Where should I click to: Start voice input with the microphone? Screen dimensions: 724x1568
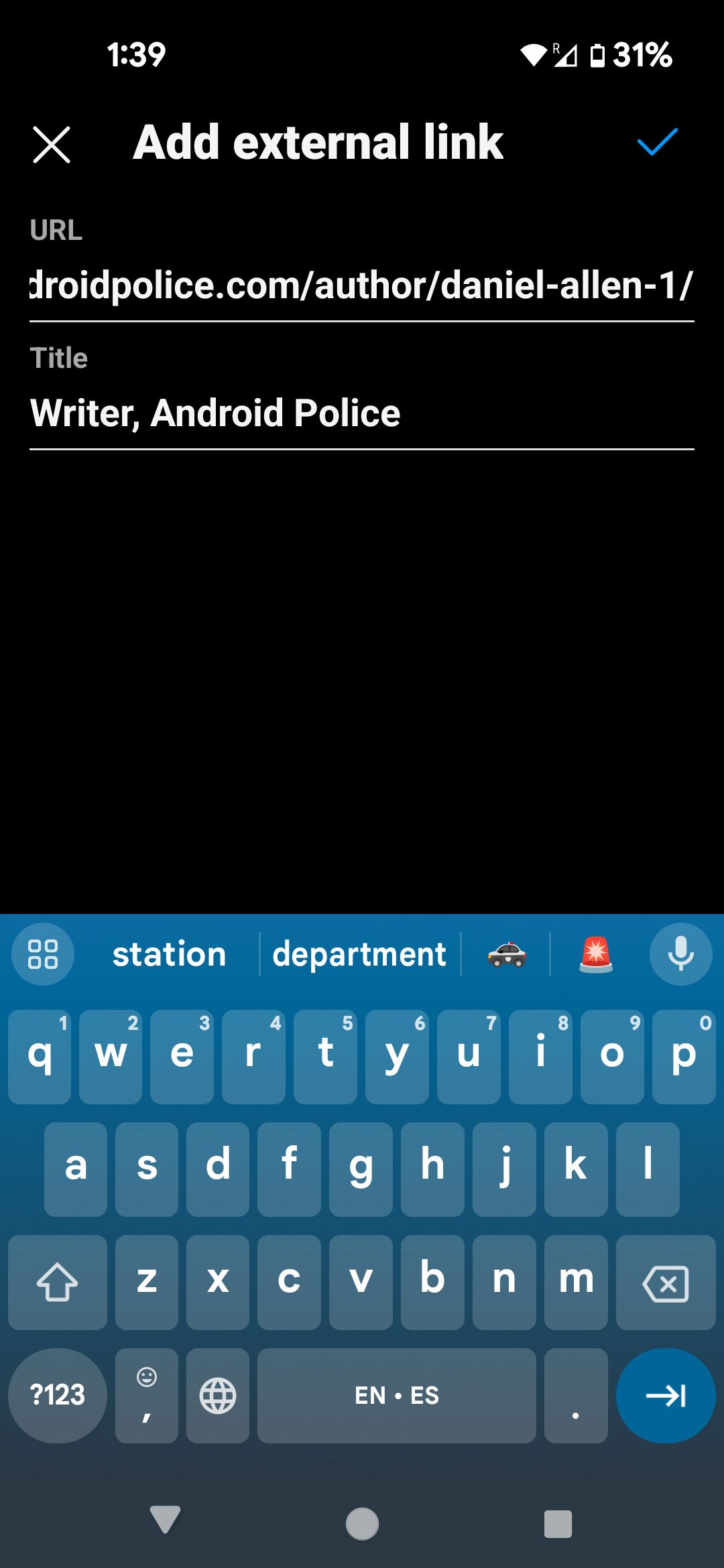click(680, 954)
